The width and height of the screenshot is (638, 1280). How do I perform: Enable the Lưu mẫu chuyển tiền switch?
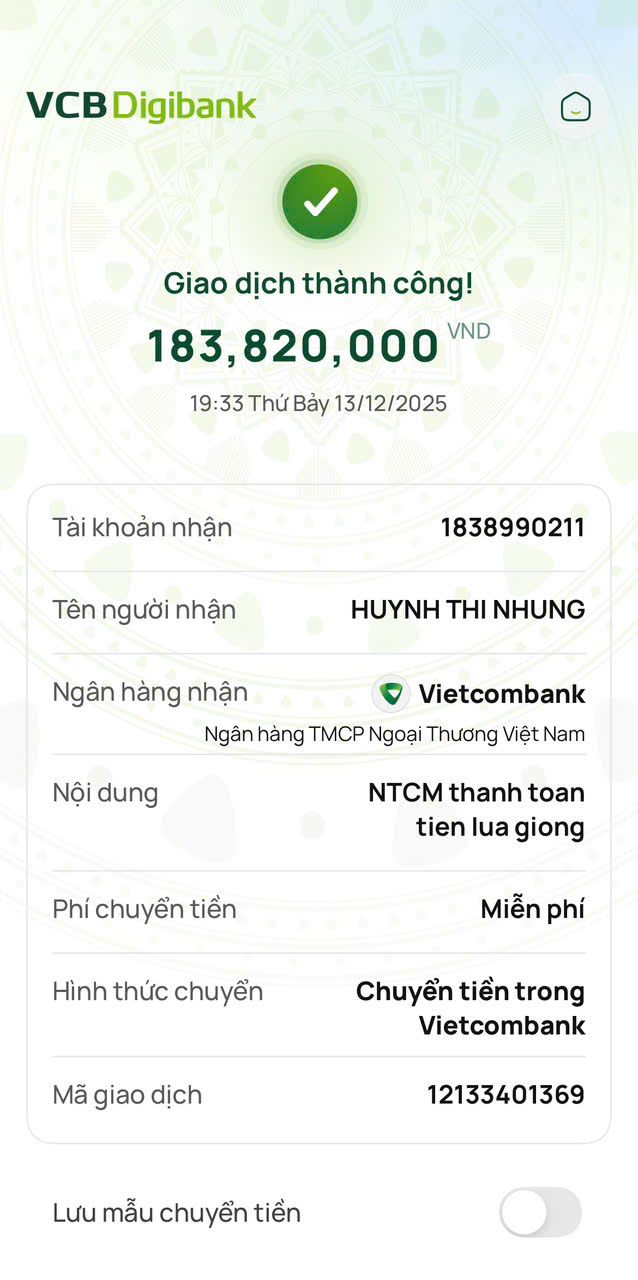(540, 1212)
